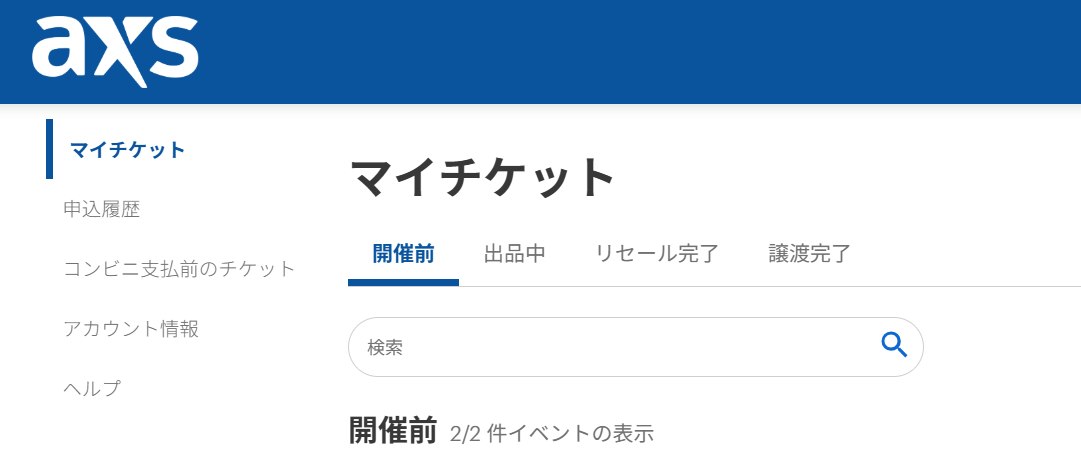
Task: Open the ヘルプ page
Action: click(x=92, y=388)
